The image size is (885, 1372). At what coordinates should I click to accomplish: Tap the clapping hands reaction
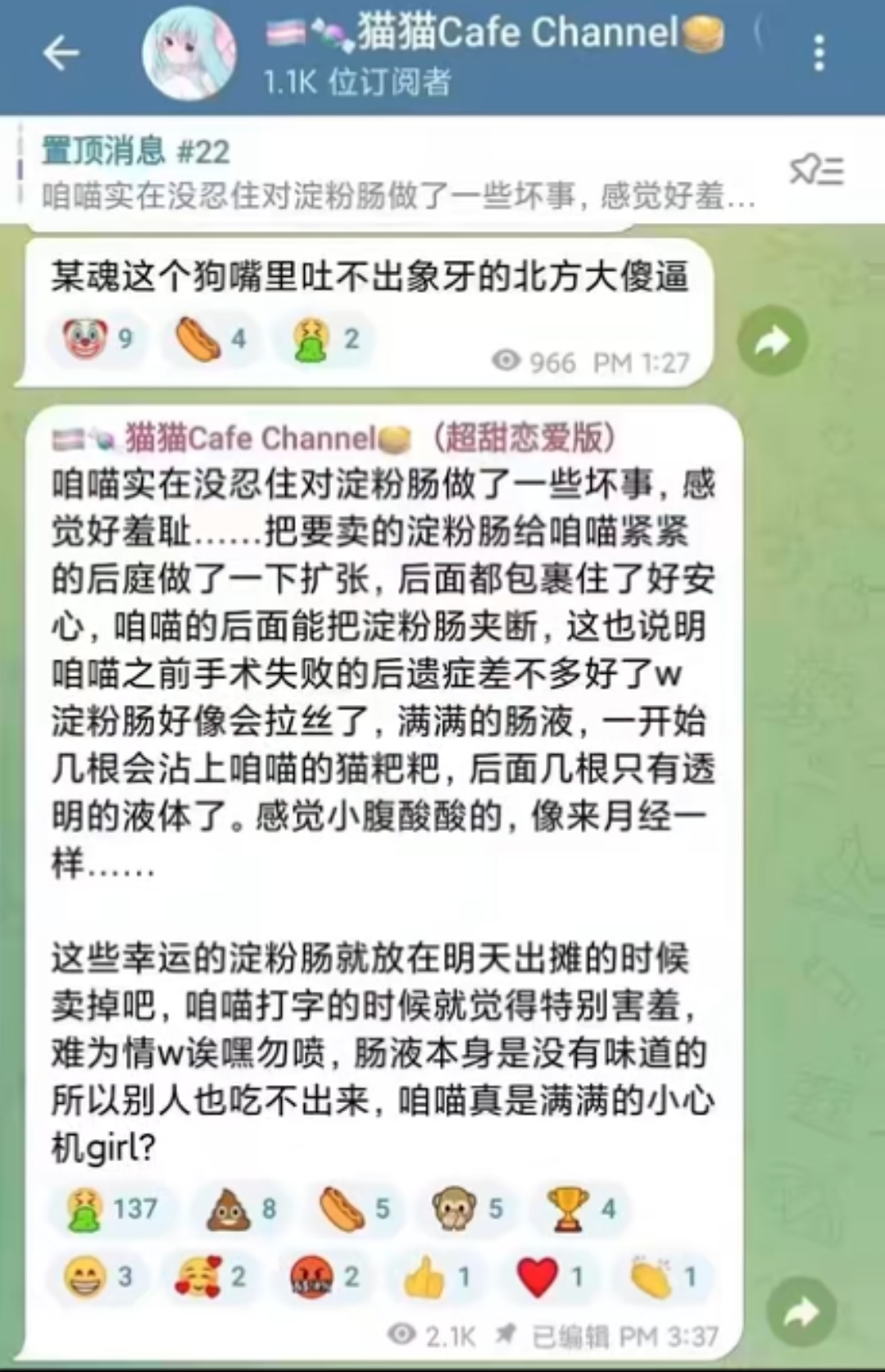[665, 1277]
